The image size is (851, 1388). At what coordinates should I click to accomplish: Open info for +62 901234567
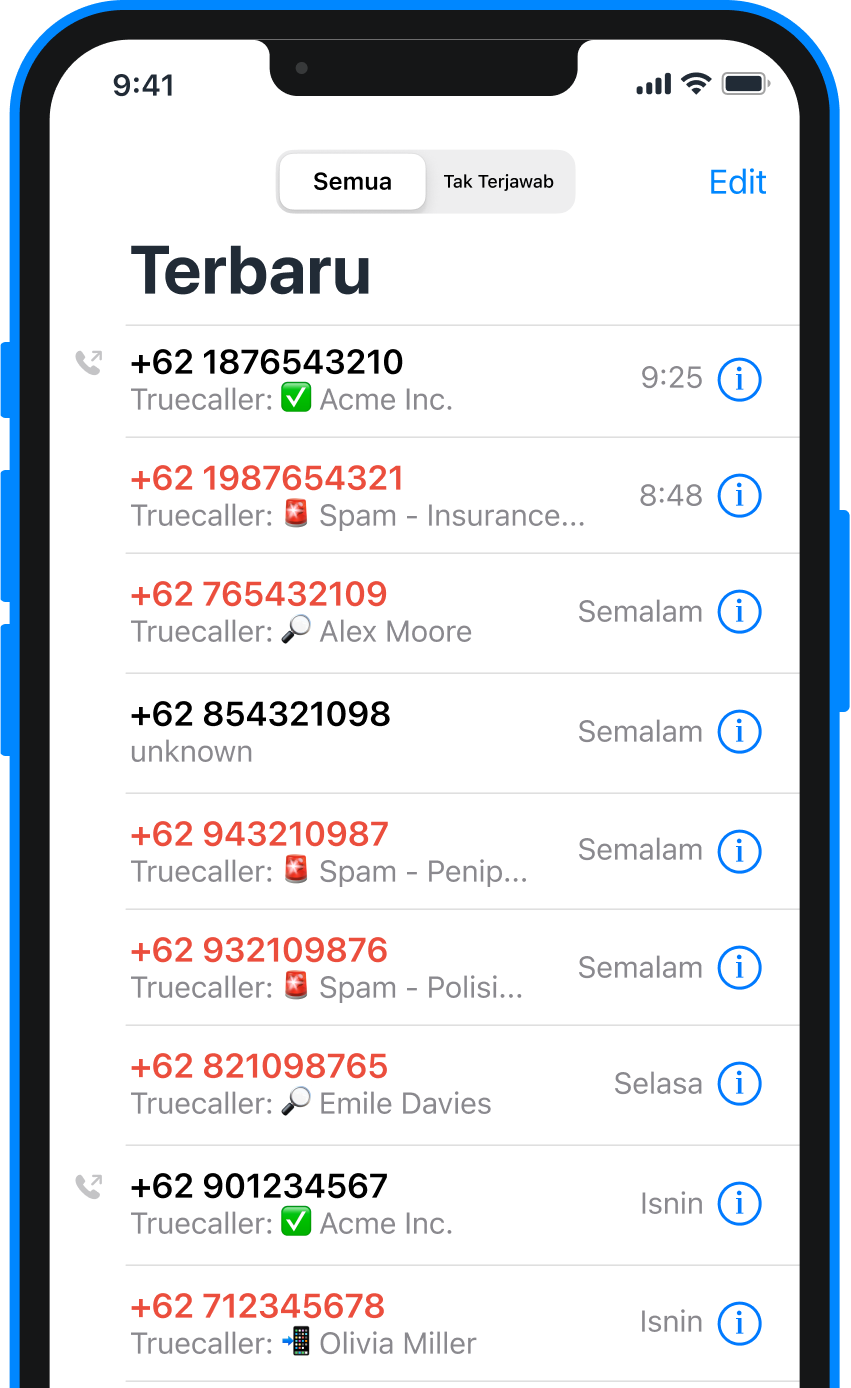pos(740,1203)
